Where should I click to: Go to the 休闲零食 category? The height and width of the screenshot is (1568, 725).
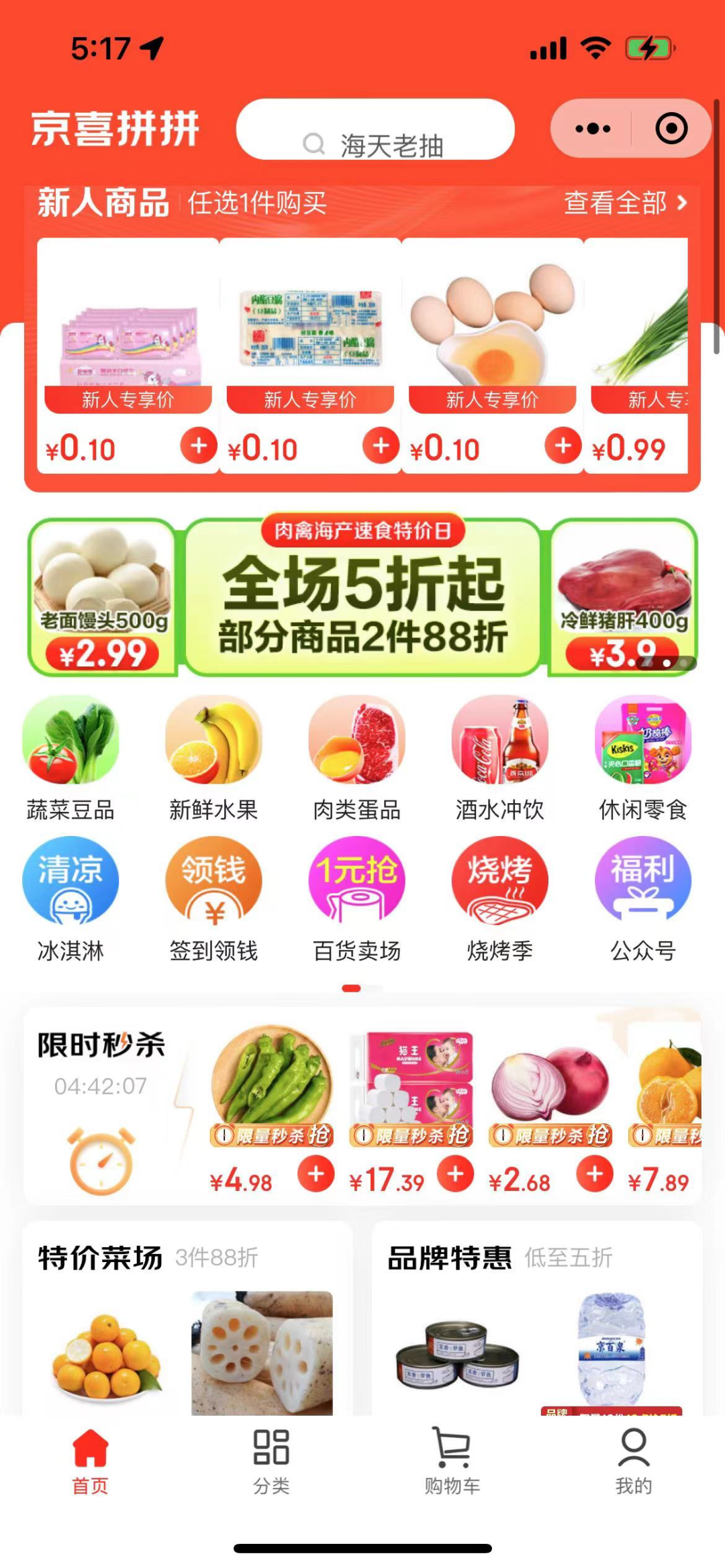[642, 758]
